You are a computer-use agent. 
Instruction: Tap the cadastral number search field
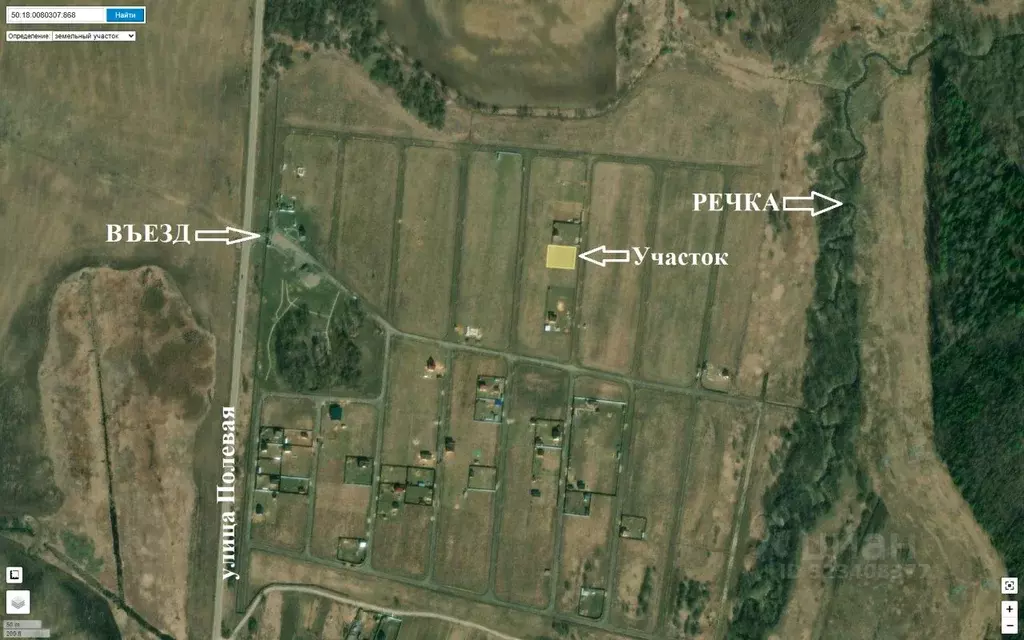click(55, 15)
